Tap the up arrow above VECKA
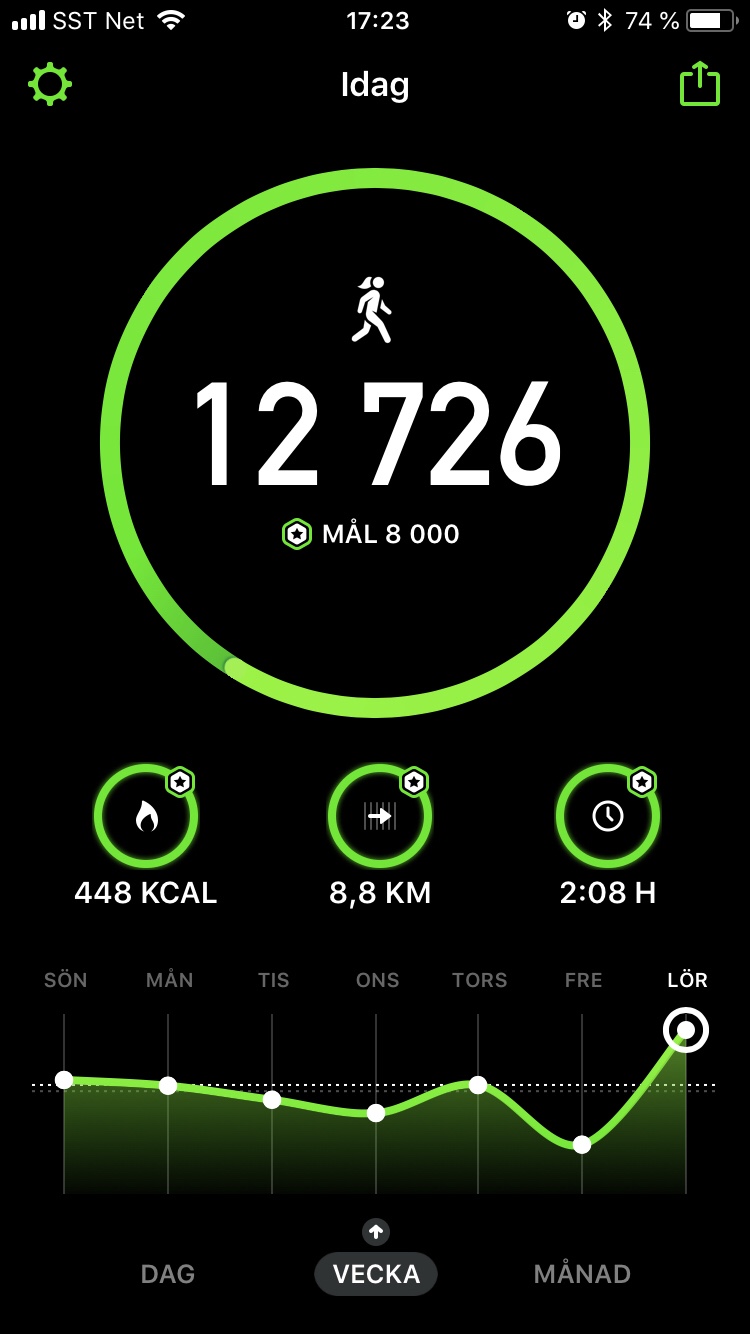Image resolution: width=750 pixels, height=1334 pixels. coord(376,1232)
